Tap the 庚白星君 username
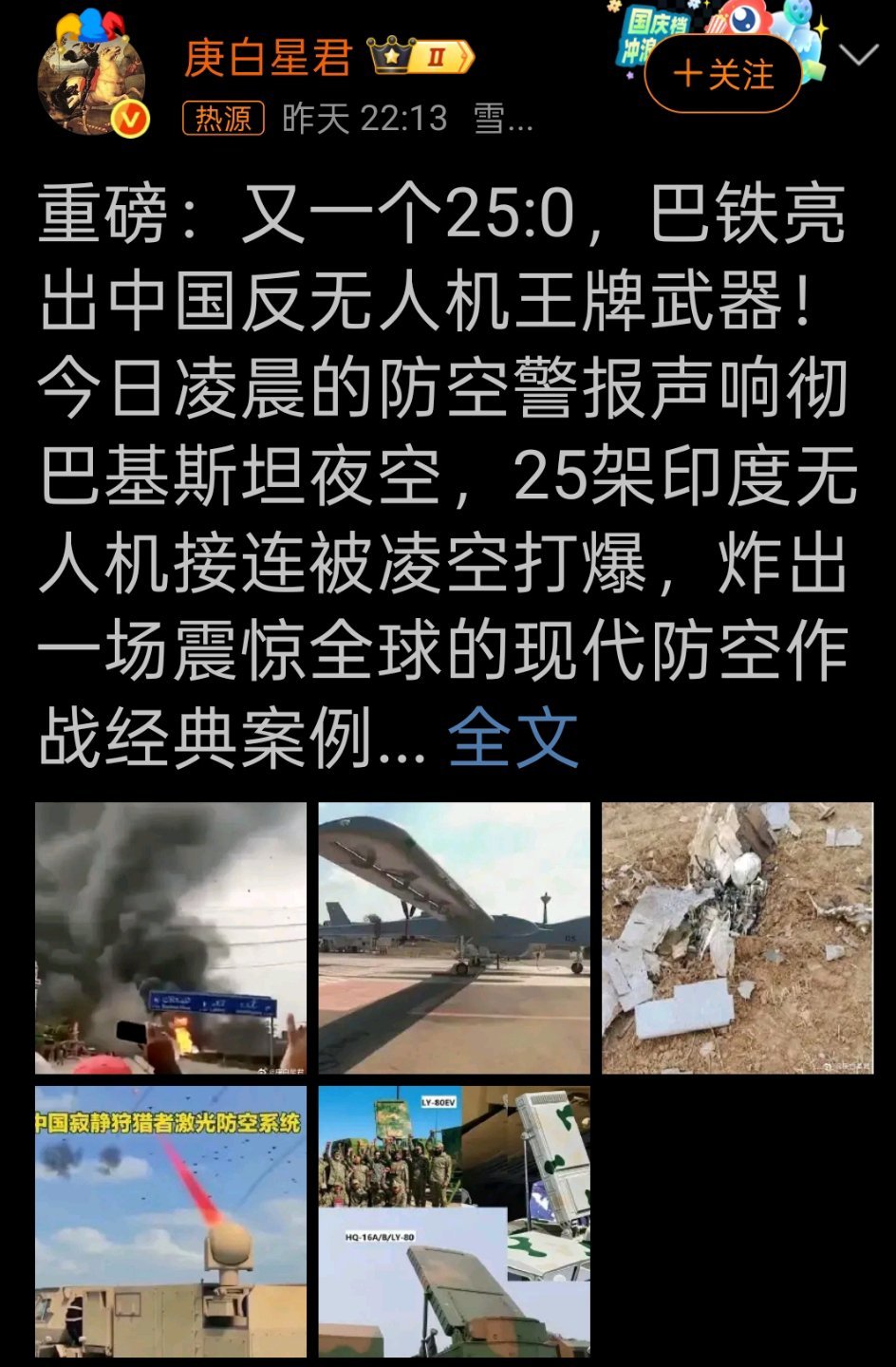 pyautogui.click(x=268, y=58)
